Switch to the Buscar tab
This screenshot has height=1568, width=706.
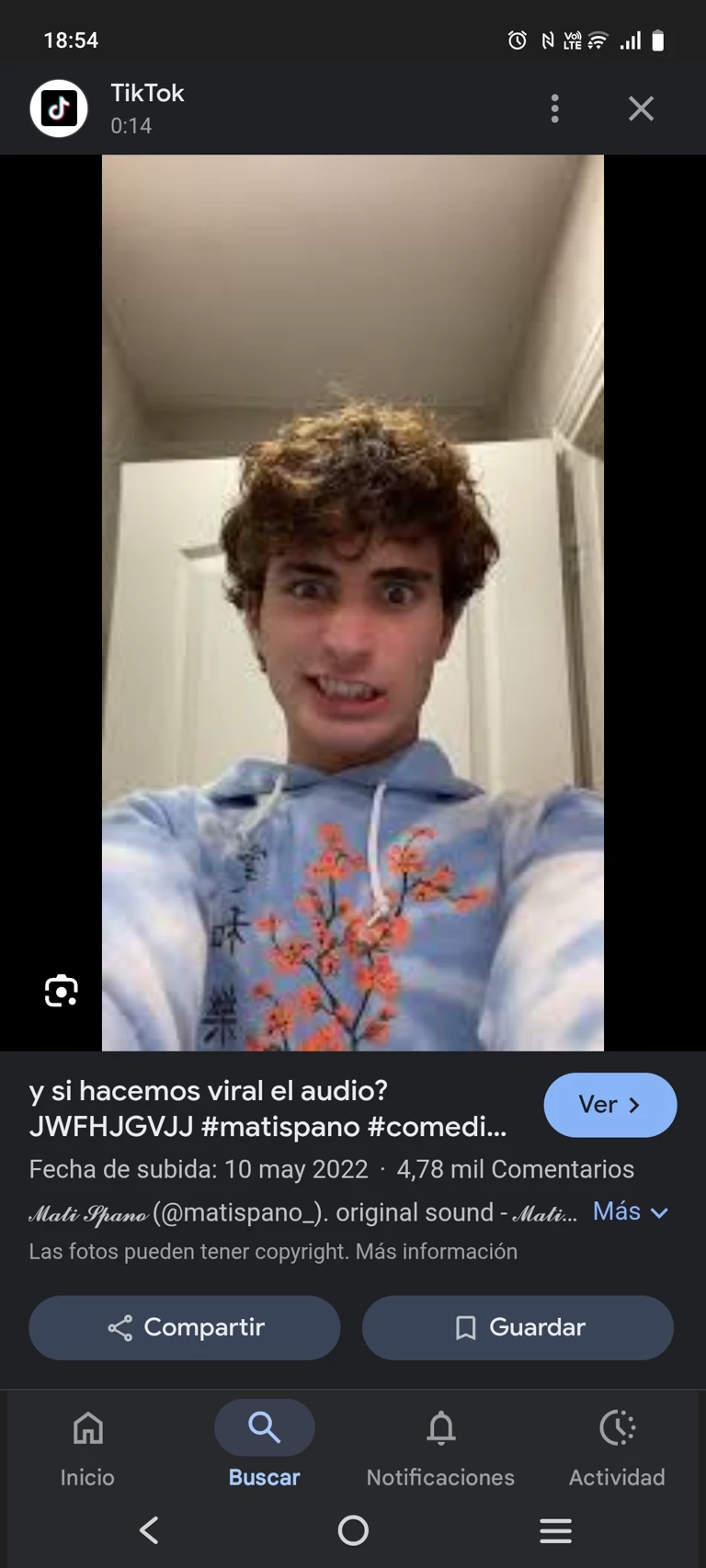[x=264, y=1445]
